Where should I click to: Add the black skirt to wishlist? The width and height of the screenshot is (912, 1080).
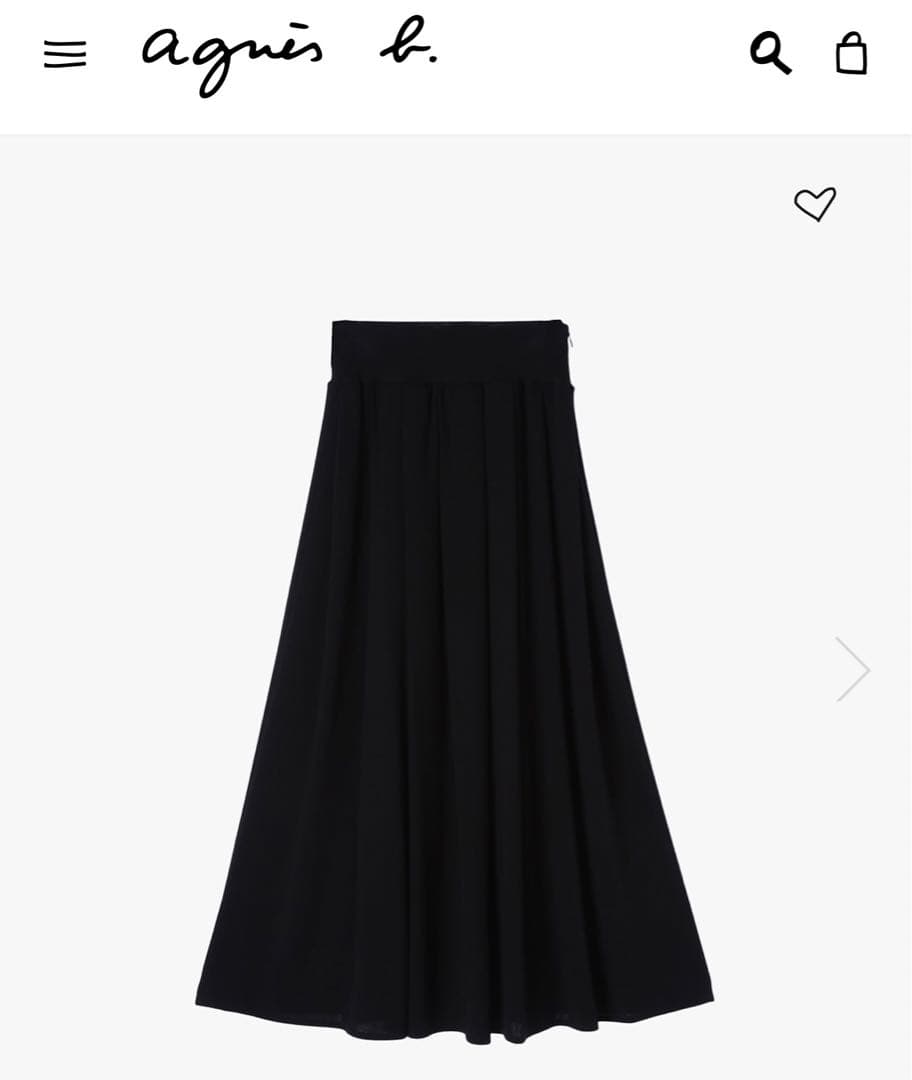tap(814, 204)
